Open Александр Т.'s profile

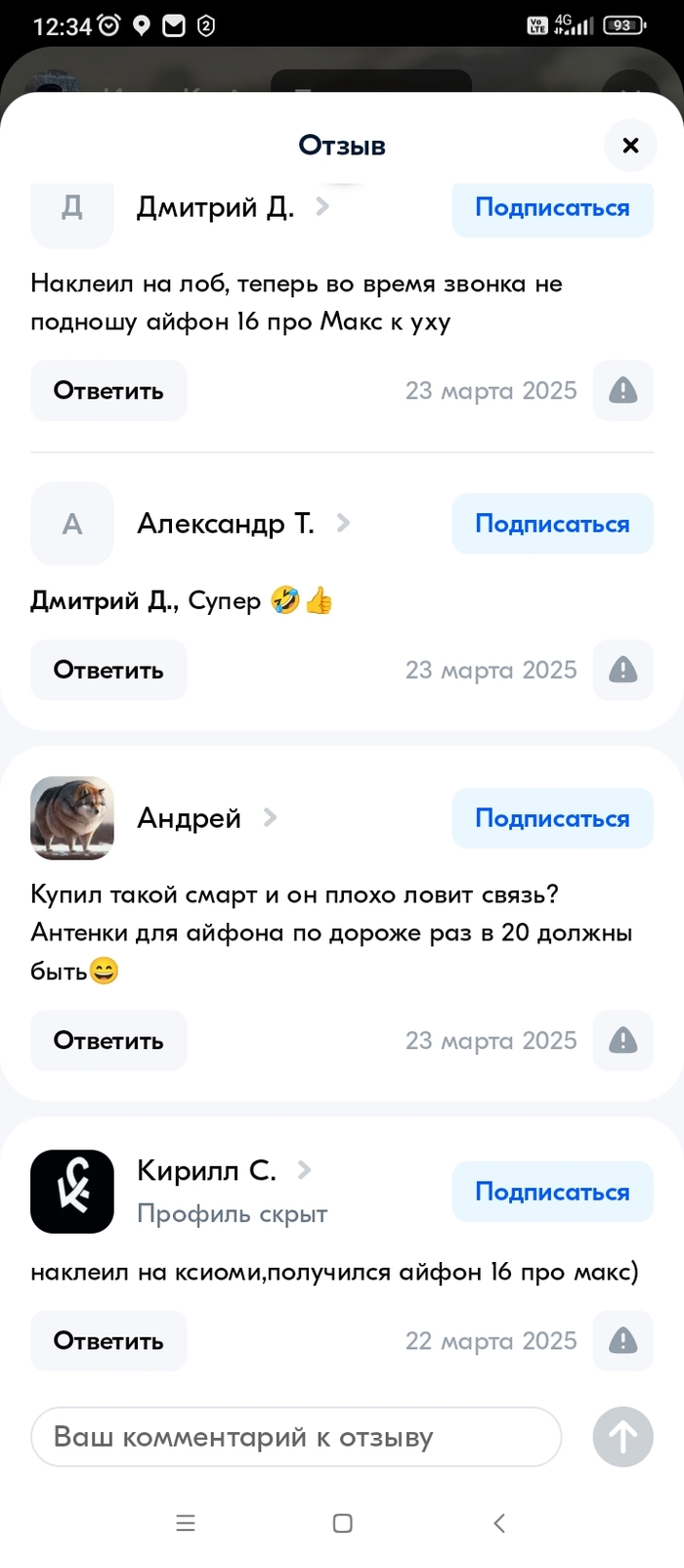(226, 524)
